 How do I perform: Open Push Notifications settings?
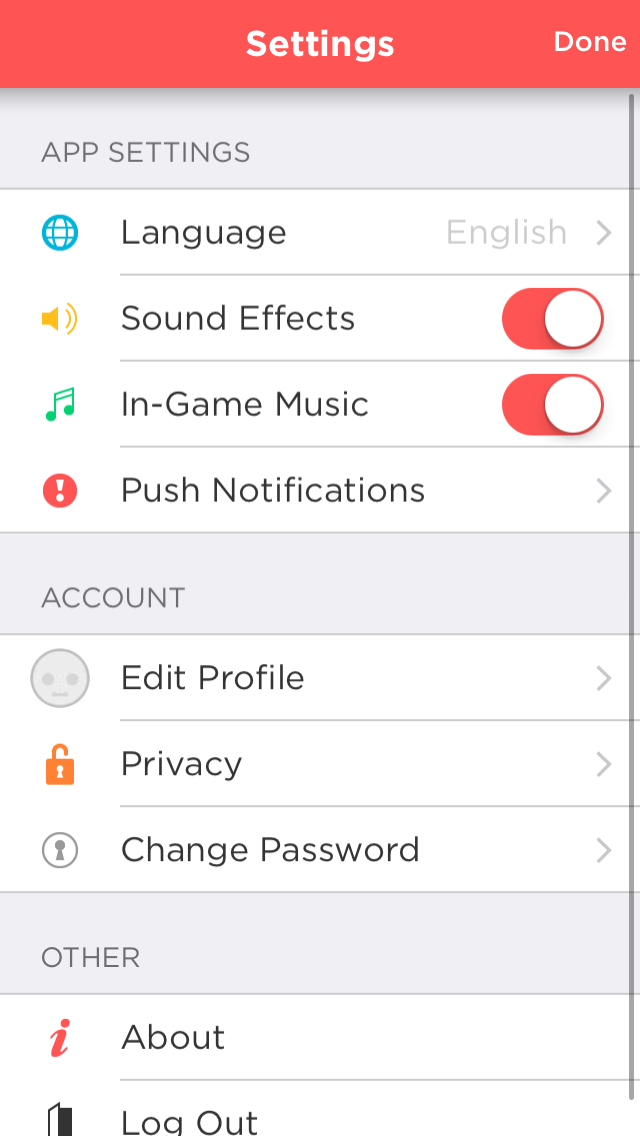320,490
